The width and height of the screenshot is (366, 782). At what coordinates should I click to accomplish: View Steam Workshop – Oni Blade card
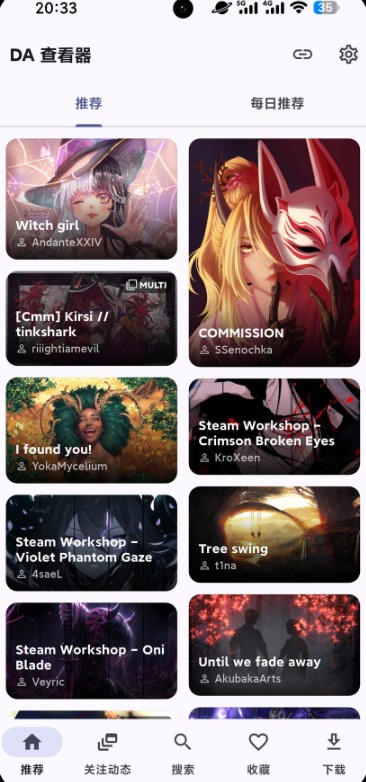[x=91, y=651]
